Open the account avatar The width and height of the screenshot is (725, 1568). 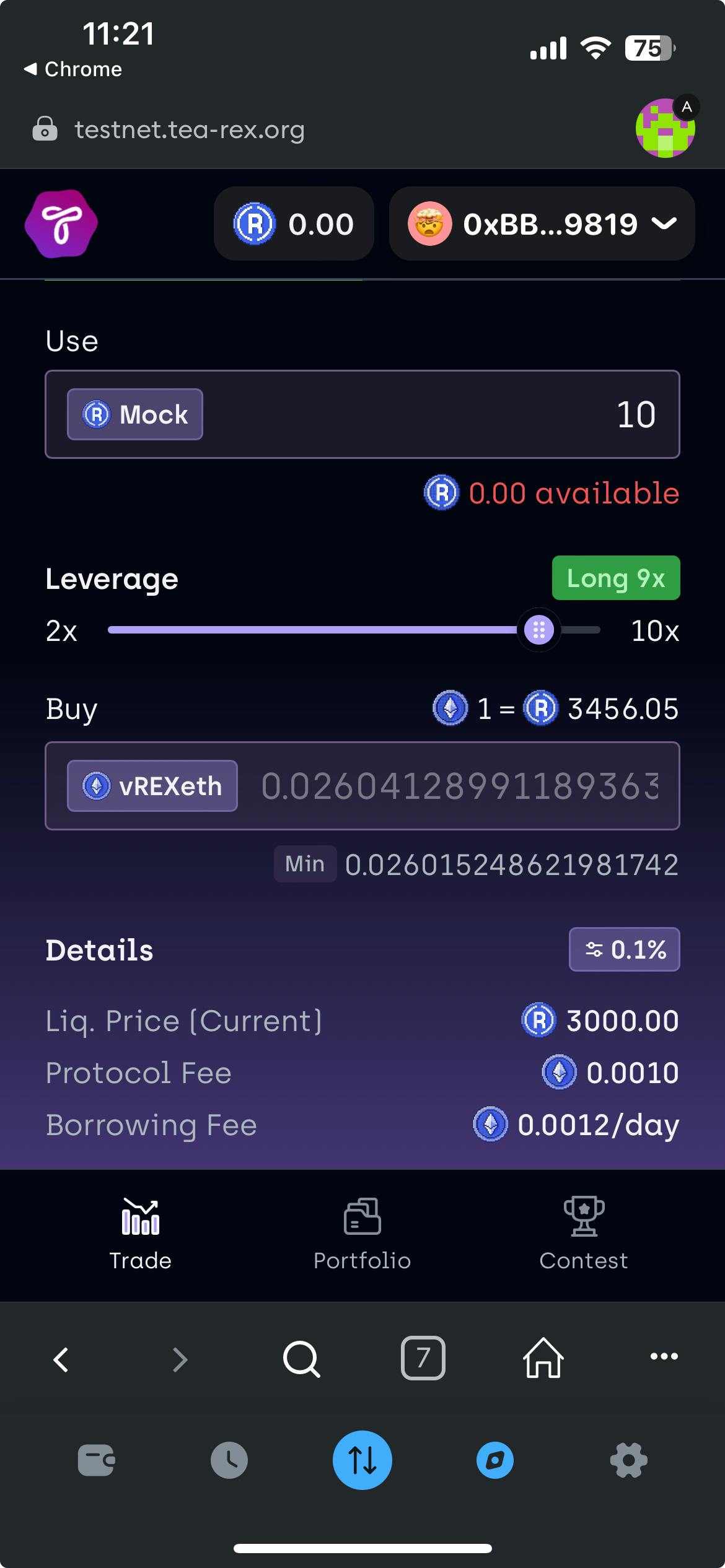666,128
